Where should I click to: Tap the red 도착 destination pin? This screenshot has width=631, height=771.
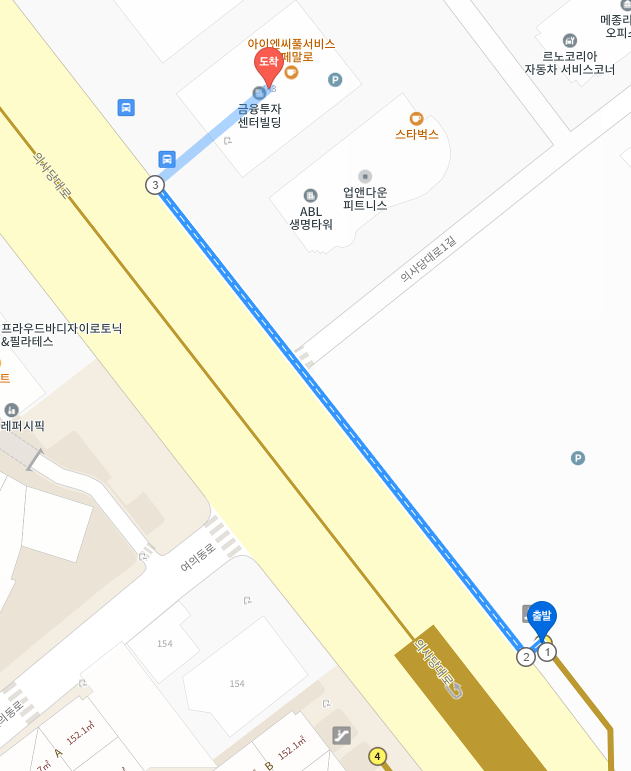(268, 64)
